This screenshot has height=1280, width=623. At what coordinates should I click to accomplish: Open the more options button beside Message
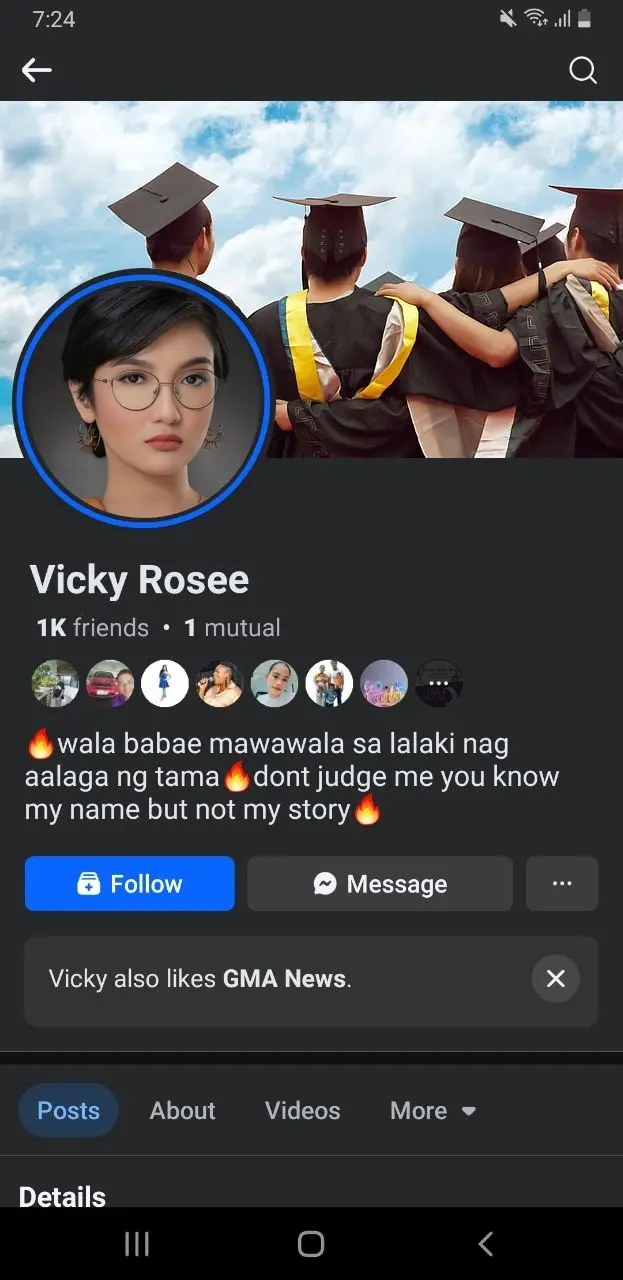point(562,884)
